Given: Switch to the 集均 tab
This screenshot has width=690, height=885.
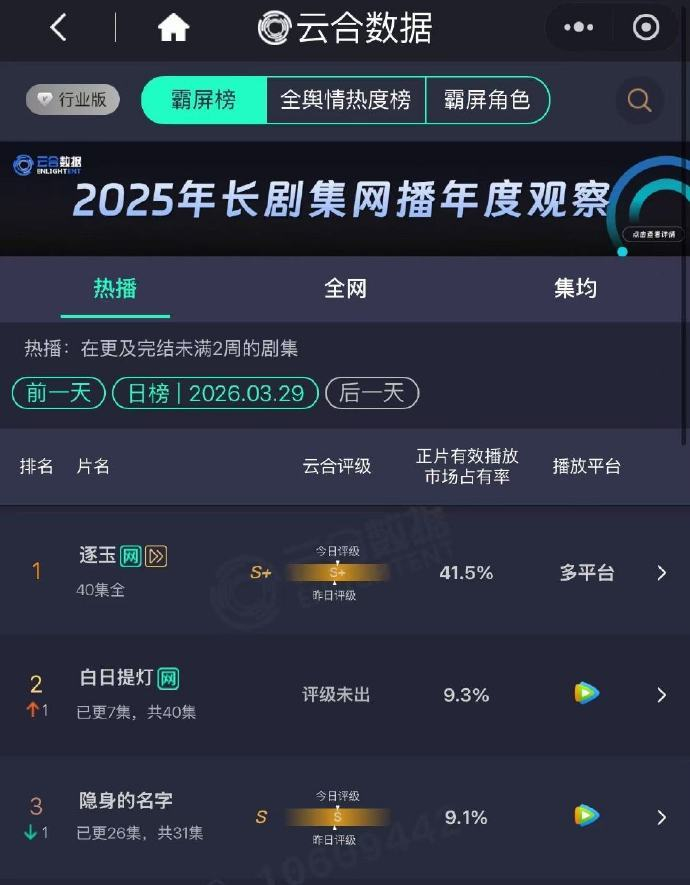Looking at the screenshot, I should point(575,289).
